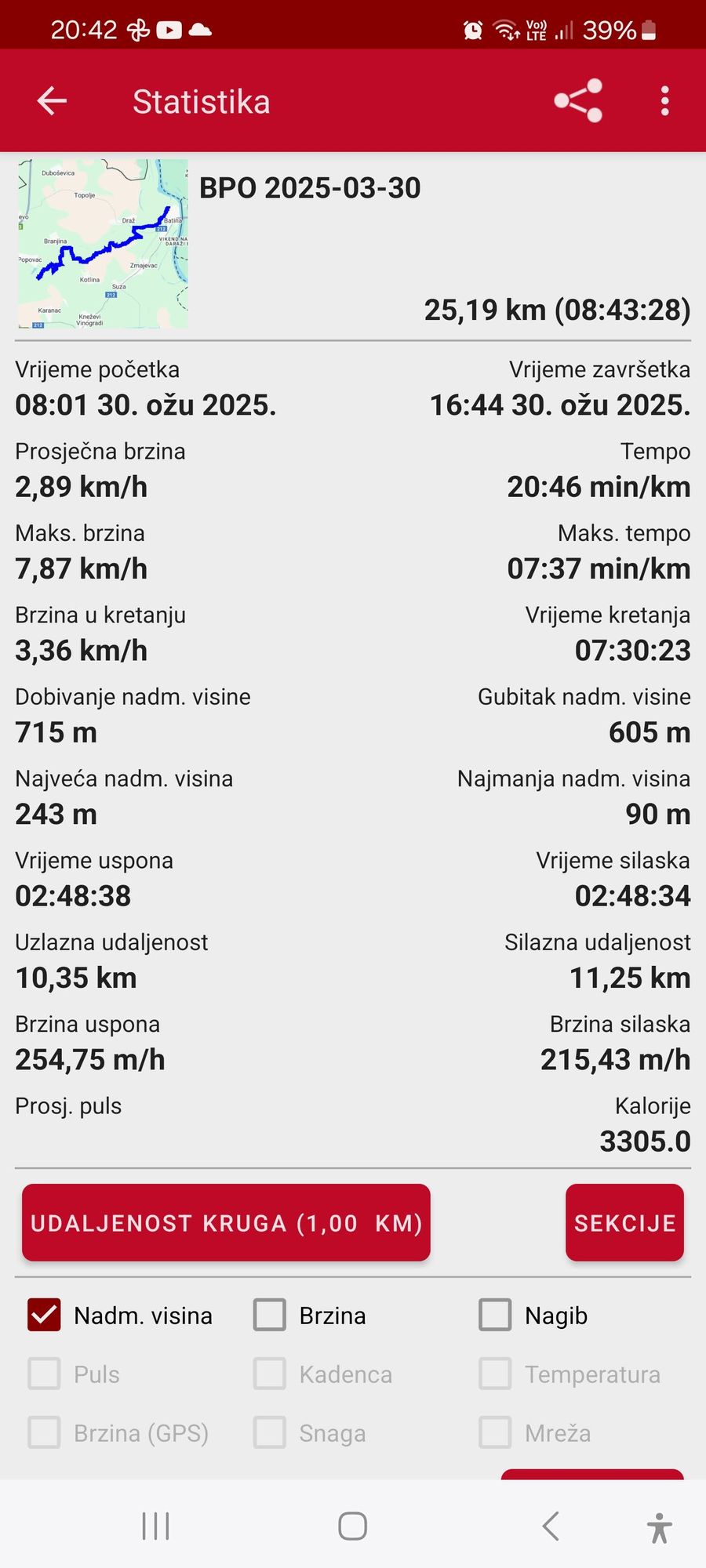This screenshot has height=1568, width=706.
Task: Open the route map thumbnail
Action: point(103,244)
